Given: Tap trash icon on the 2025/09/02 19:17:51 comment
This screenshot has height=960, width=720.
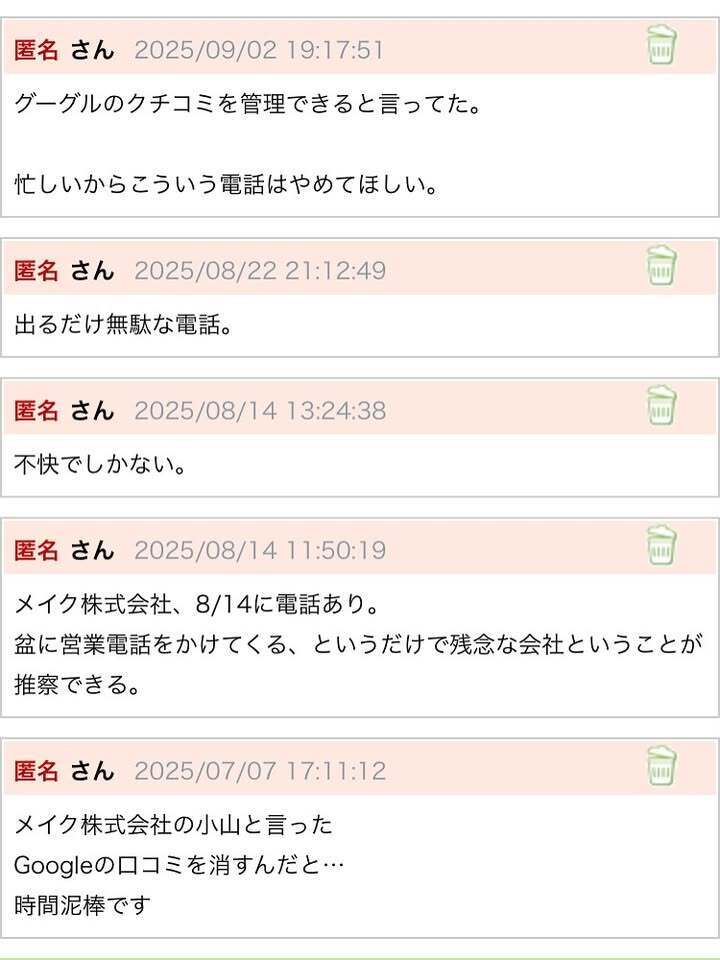Looking at the screenshot, I should point(661,47).
